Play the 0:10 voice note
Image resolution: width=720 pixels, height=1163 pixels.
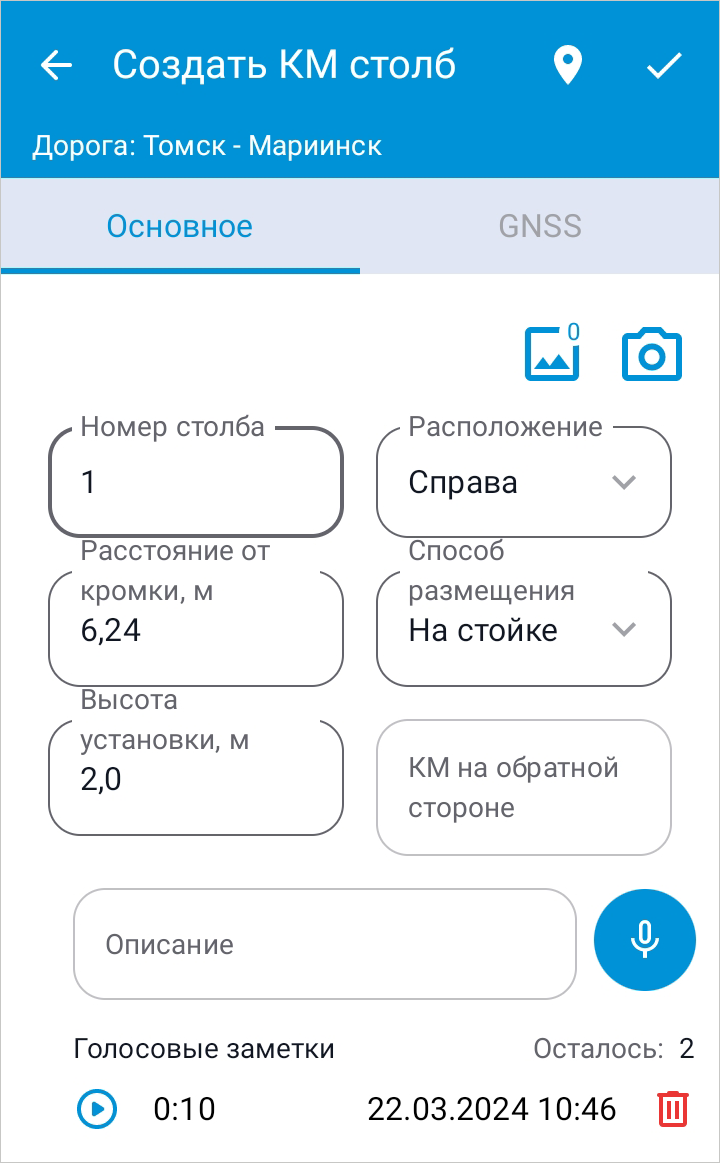(97, 1109)
